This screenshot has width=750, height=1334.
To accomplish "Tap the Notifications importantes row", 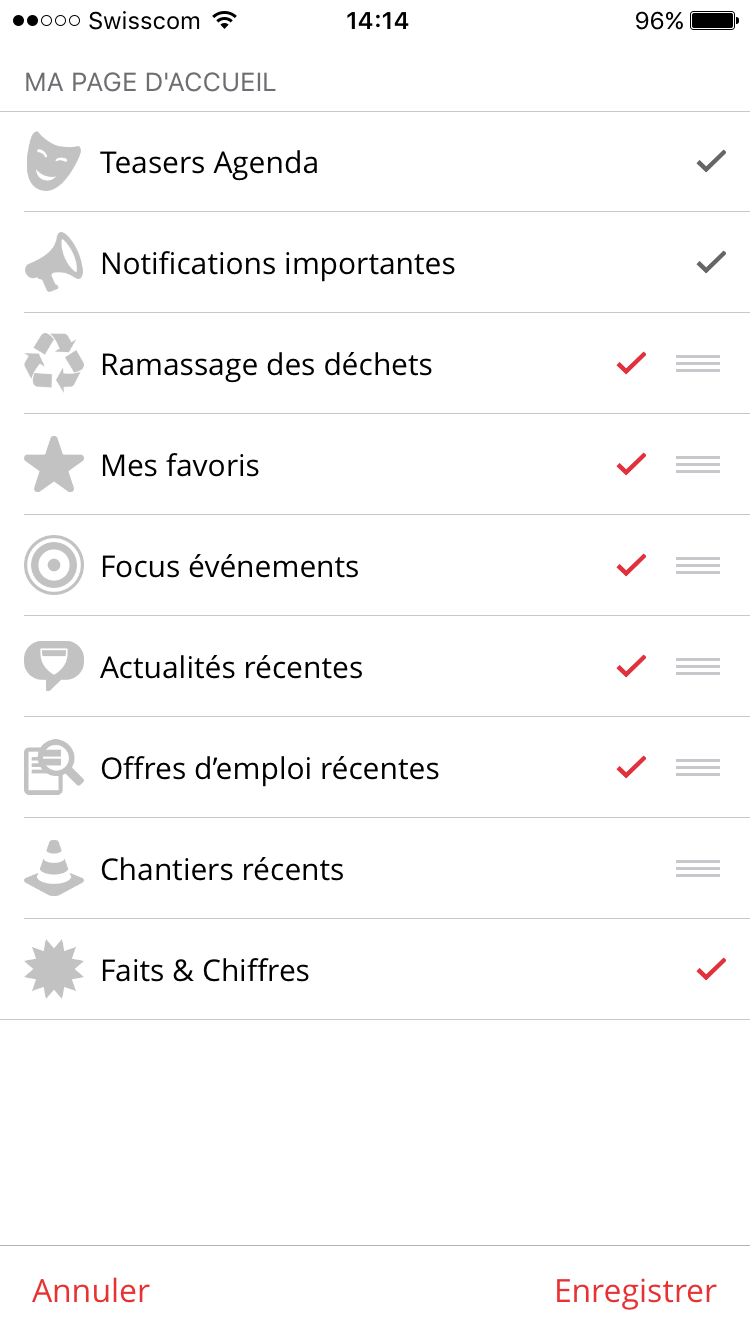I will 375,263.
